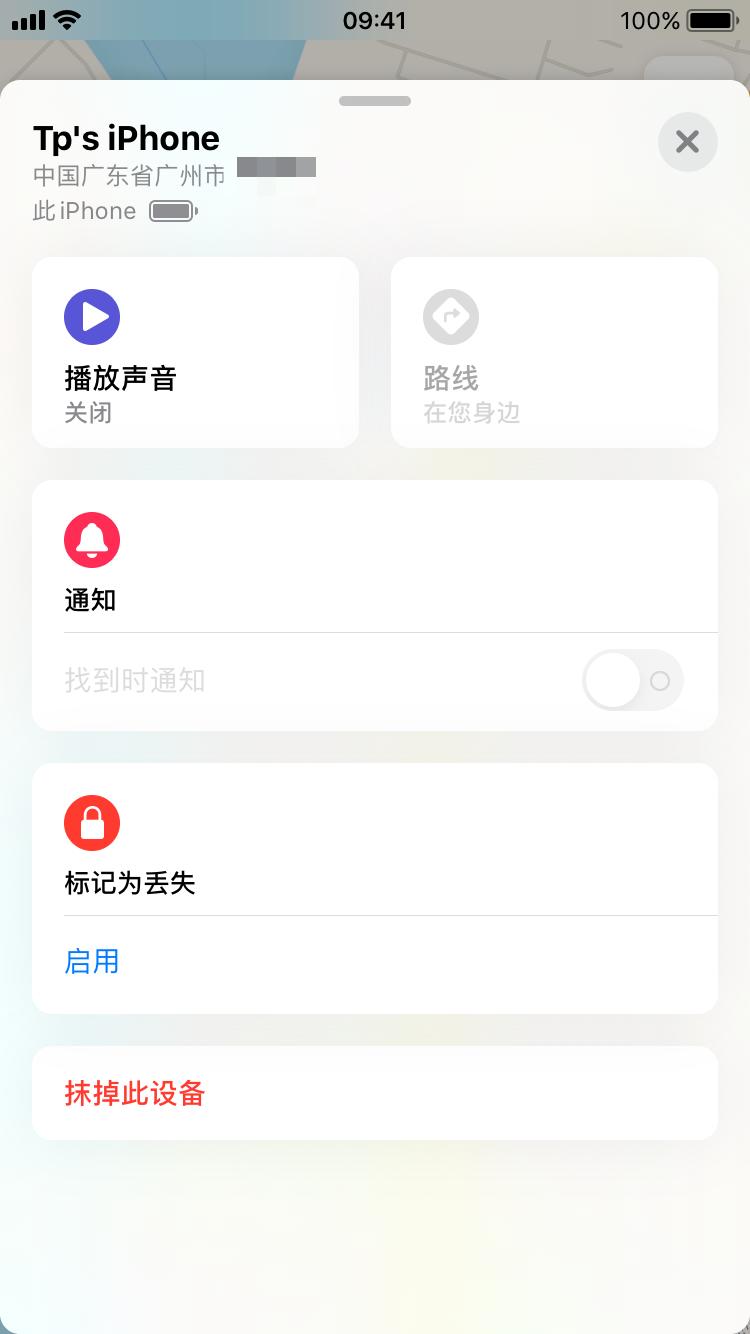750x1334 pixels.
Task: Erase this device (抹掉此设备)
Action: 135,1093
